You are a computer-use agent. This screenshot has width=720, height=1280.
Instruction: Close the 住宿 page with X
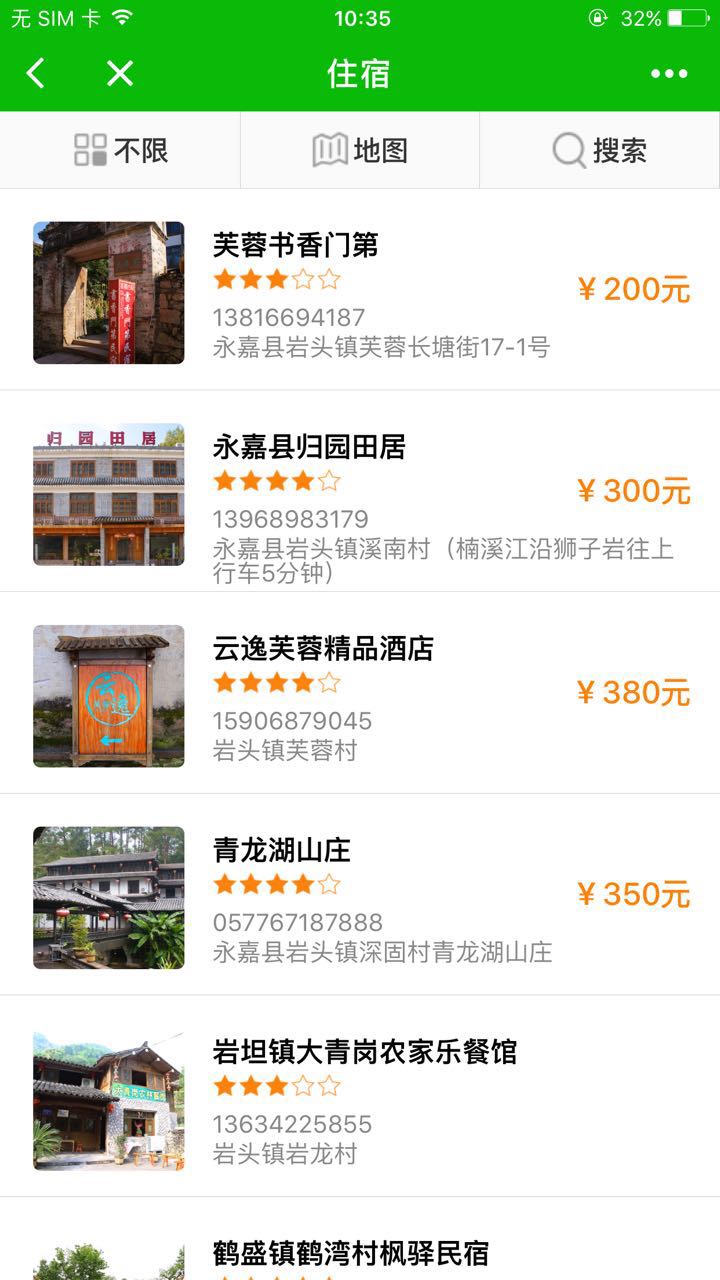tap(120, 73)
